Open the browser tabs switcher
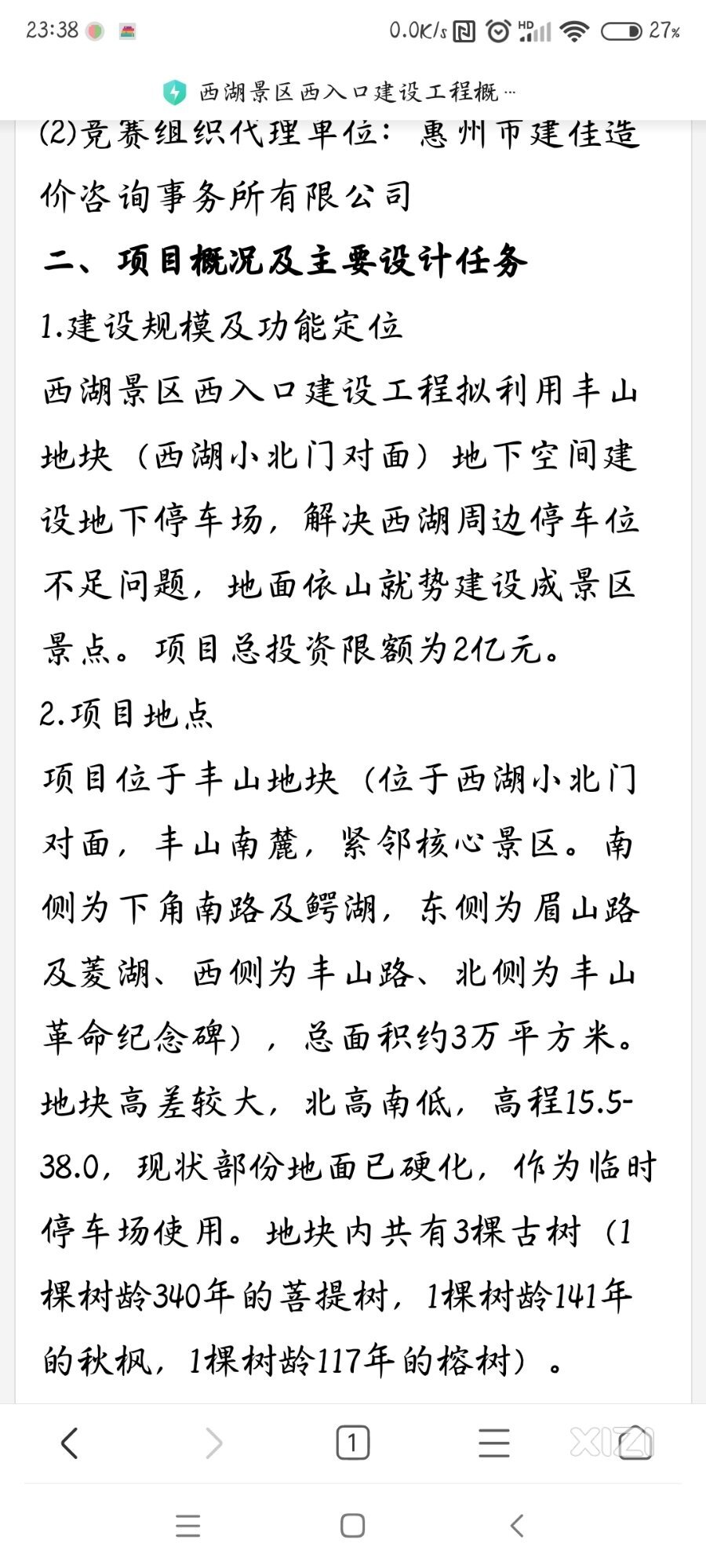 click(353, 1443)
